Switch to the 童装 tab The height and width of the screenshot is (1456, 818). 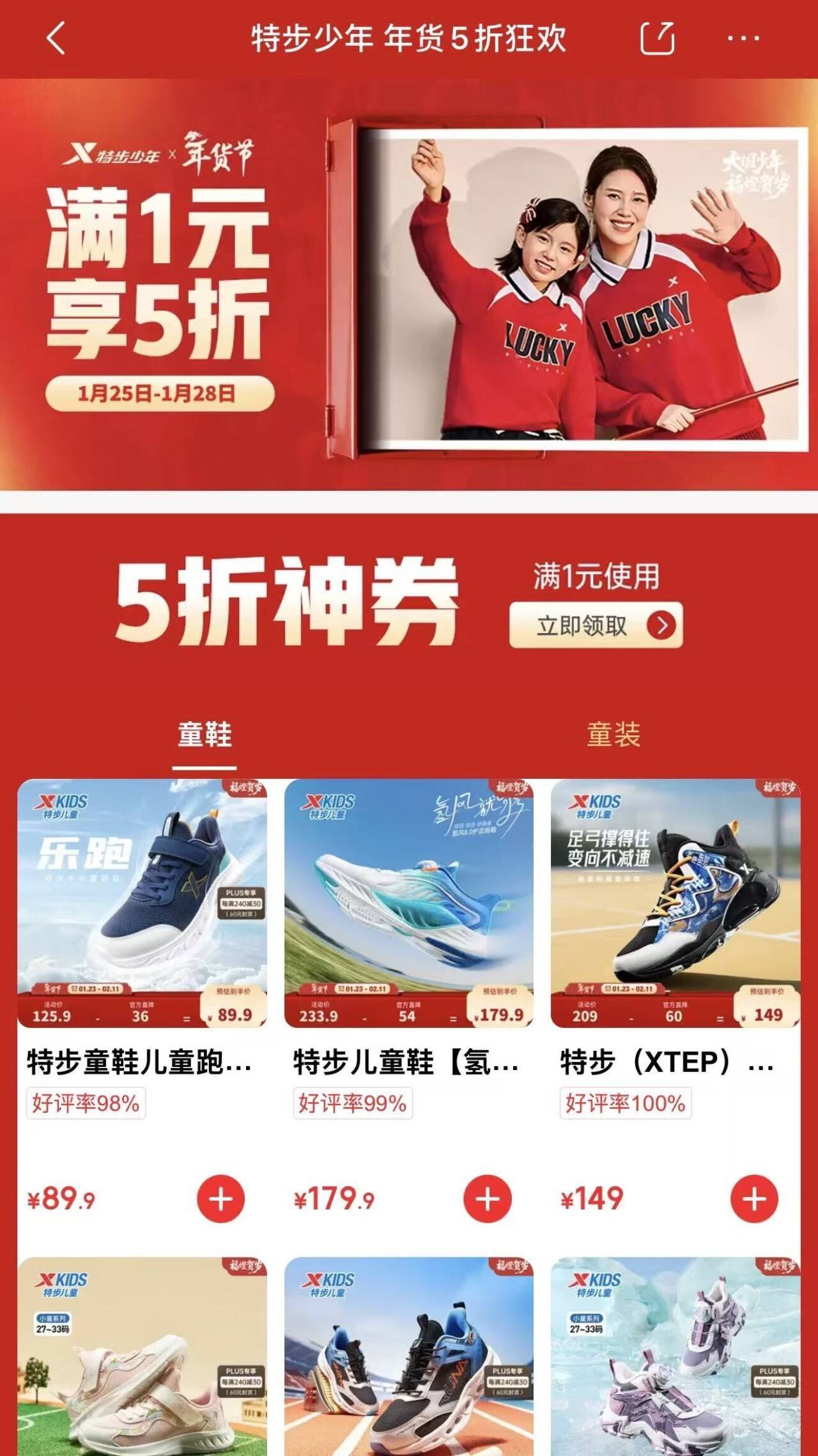click(613, 735)
